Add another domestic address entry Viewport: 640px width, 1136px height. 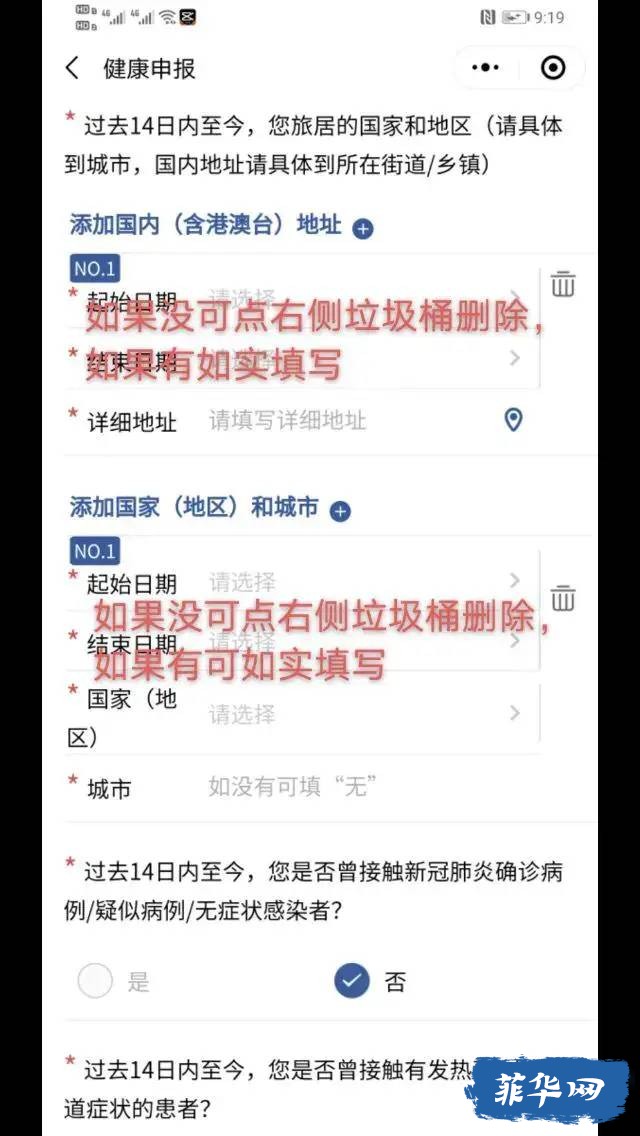pos(363,229)
